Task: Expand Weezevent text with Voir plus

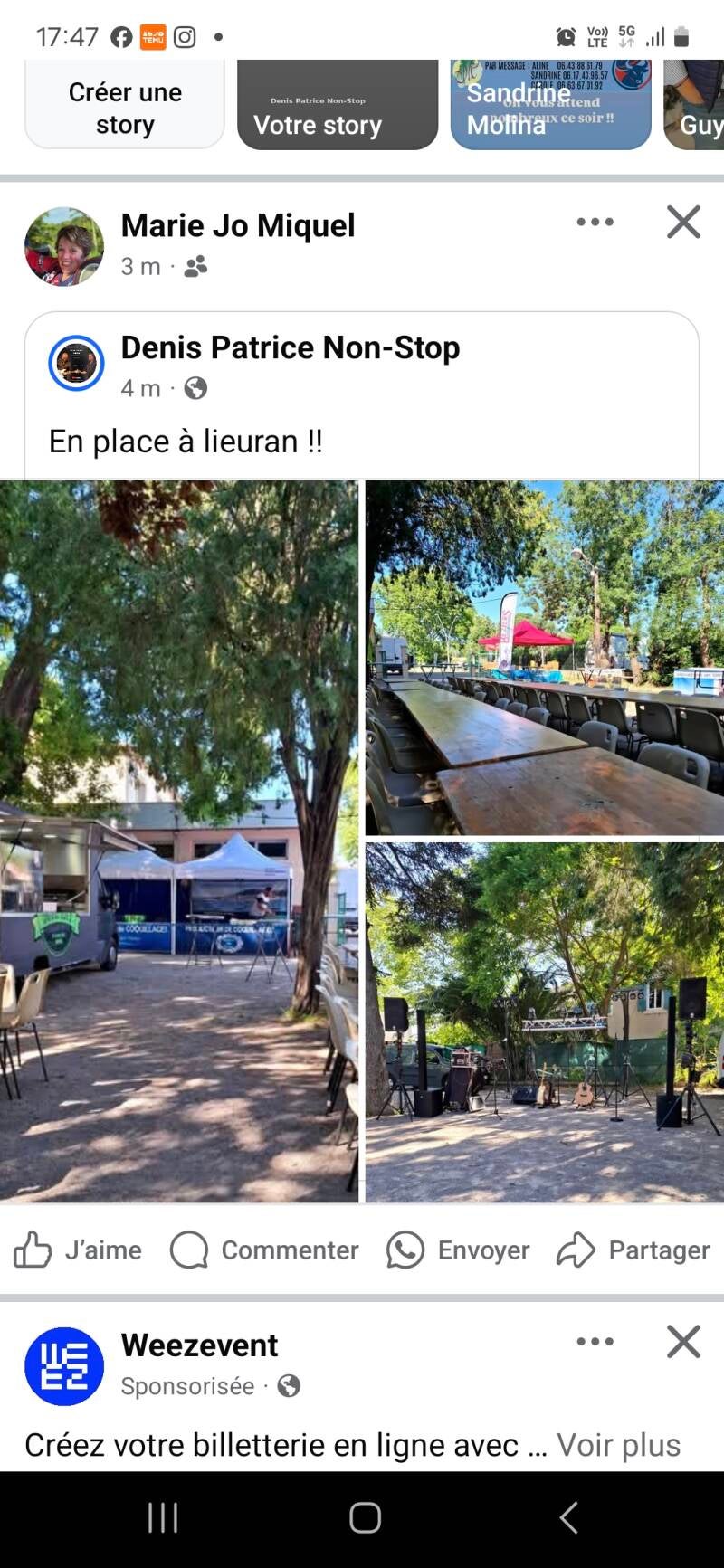Action: (x=618, y=1445)
